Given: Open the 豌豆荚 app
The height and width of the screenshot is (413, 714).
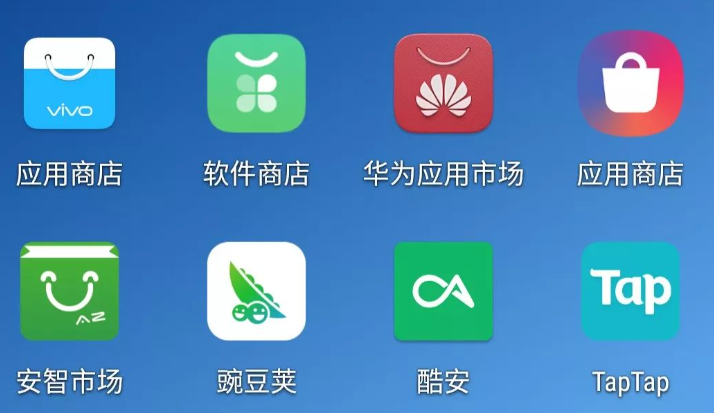Looking at the screenshot, I should (256, 291).
